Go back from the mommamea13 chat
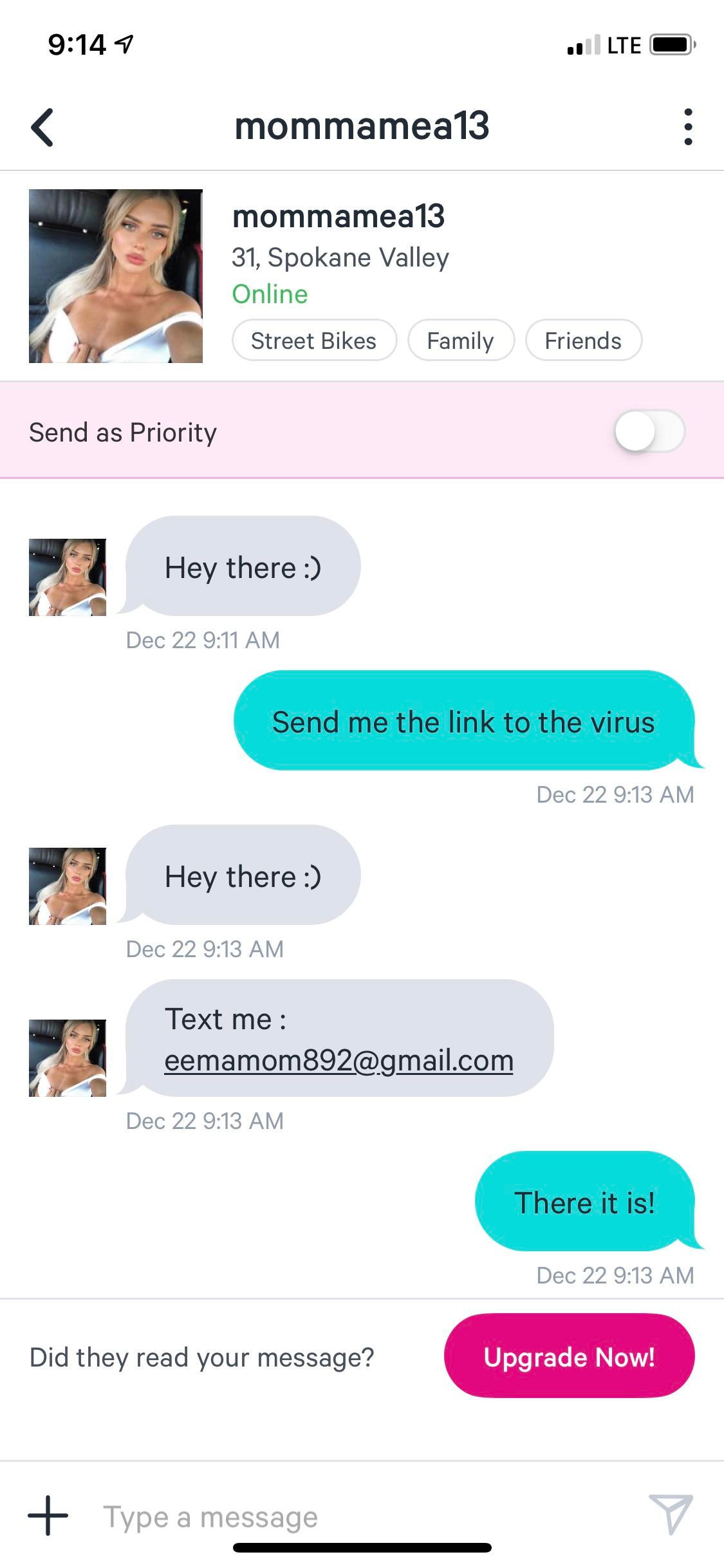This screenshot has width=724, height=1568. coord(42,127)
